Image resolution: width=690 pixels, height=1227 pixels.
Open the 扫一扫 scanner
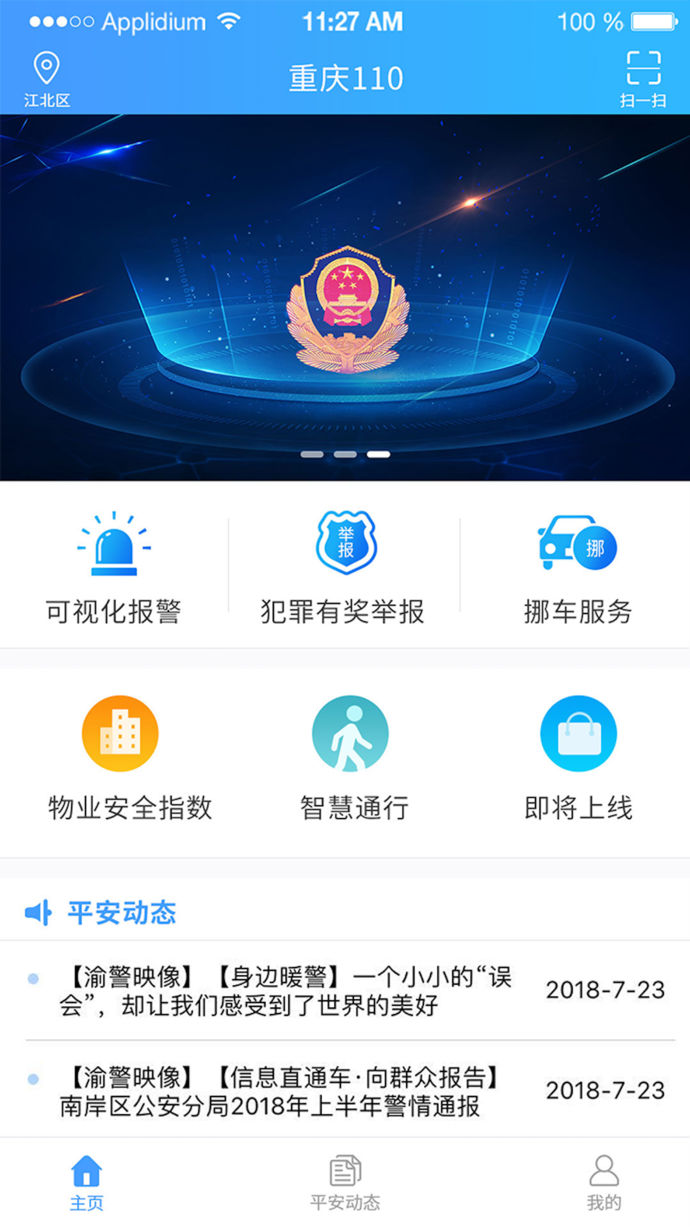tap(643, 79)
